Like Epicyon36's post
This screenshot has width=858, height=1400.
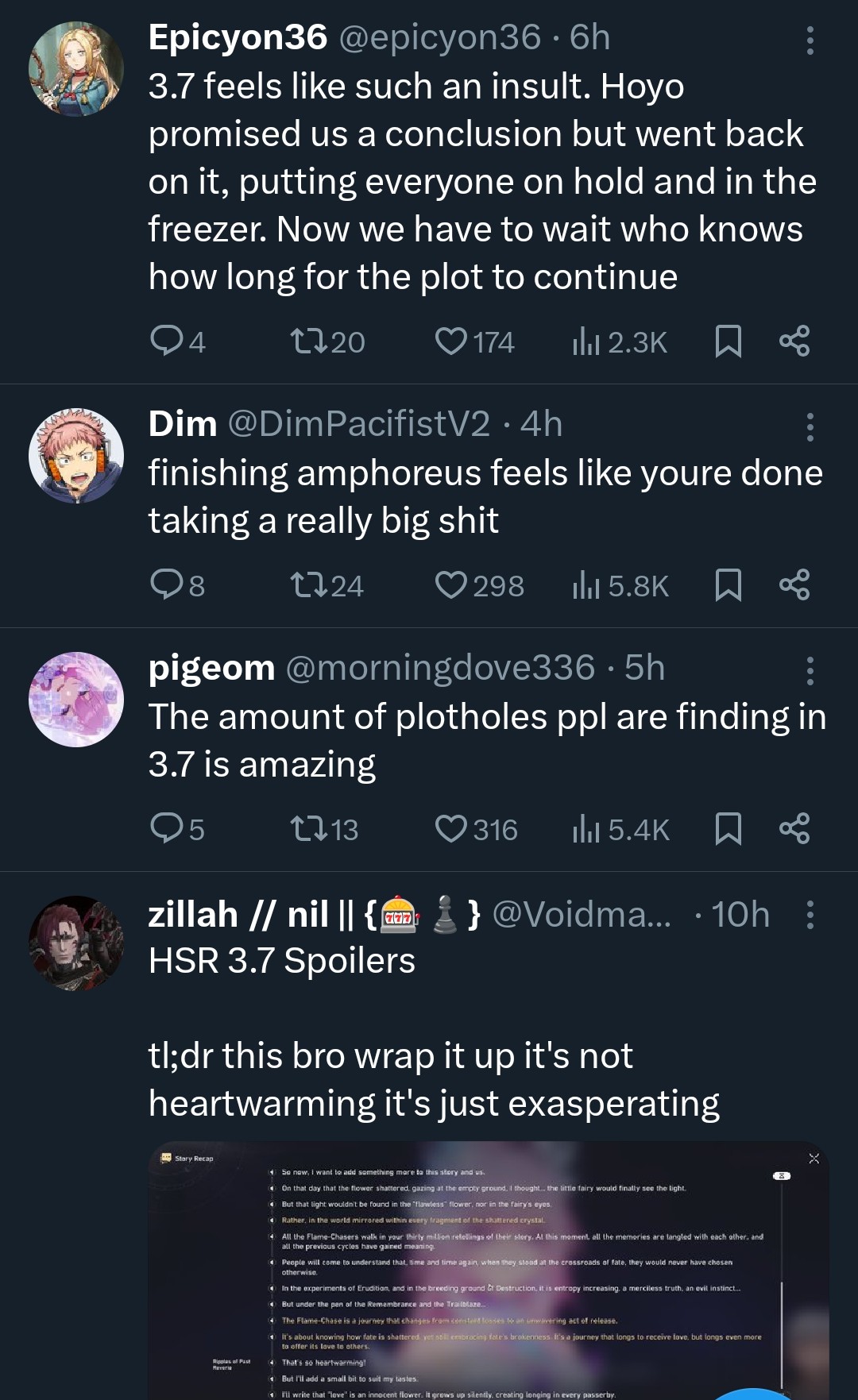pyautogui.click(x=451, y=341)
